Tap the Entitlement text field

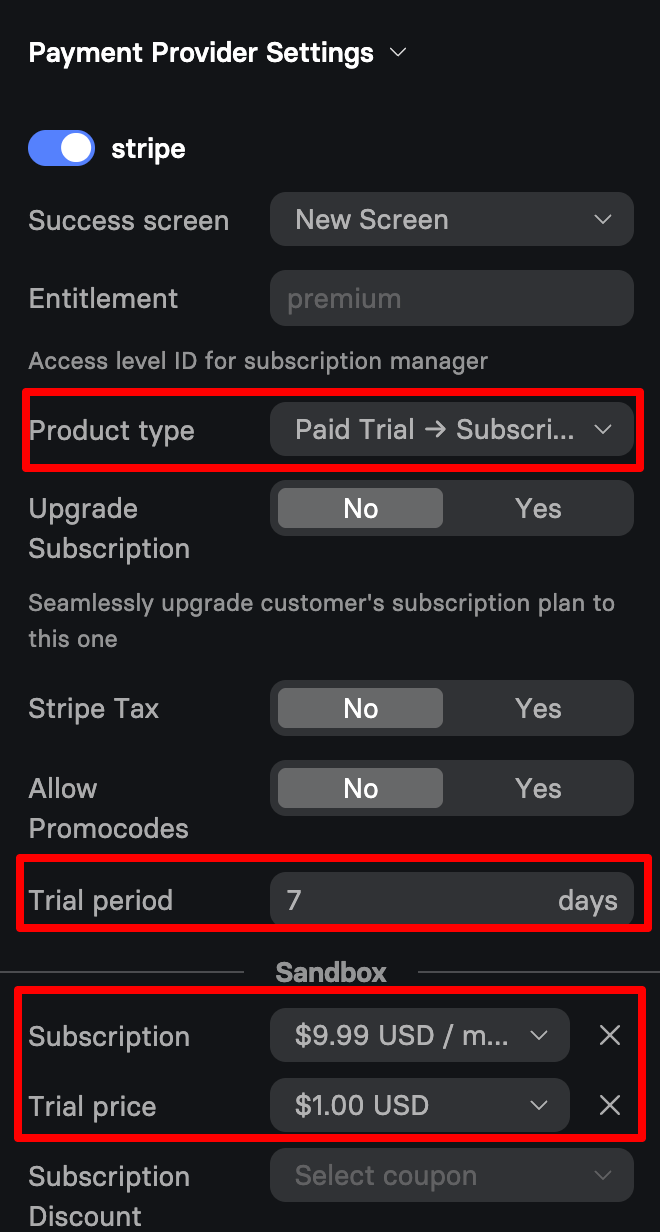coord(451,298)
